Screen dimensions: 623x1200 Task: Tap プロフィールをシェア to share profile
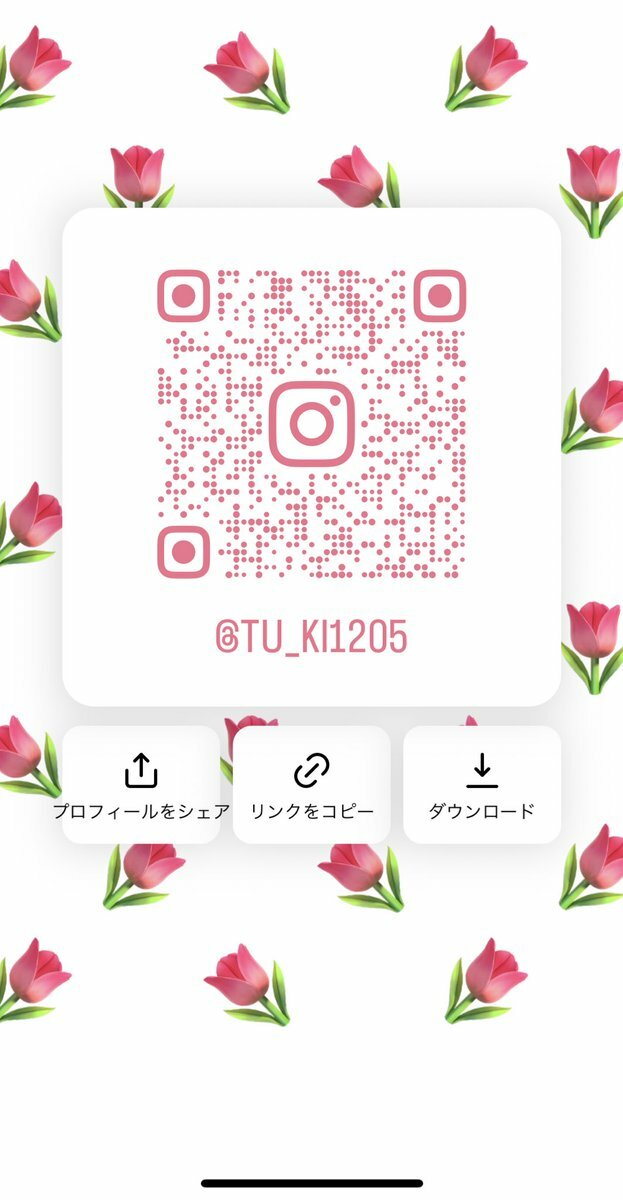(x=141, y=785)
